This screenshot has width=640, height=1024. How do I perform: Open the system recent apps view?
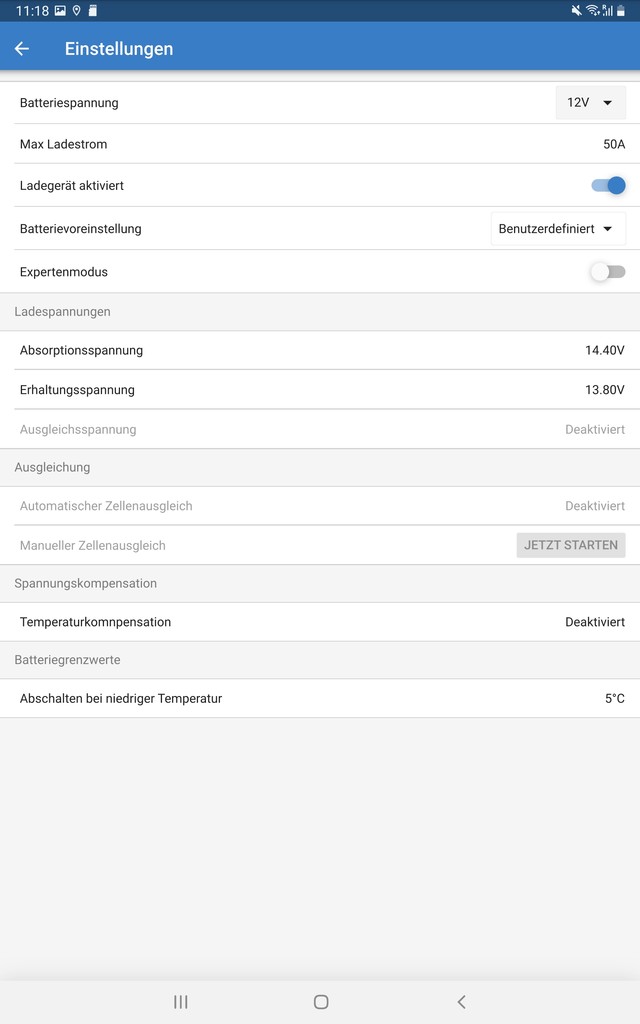(x=181, y=1002)
